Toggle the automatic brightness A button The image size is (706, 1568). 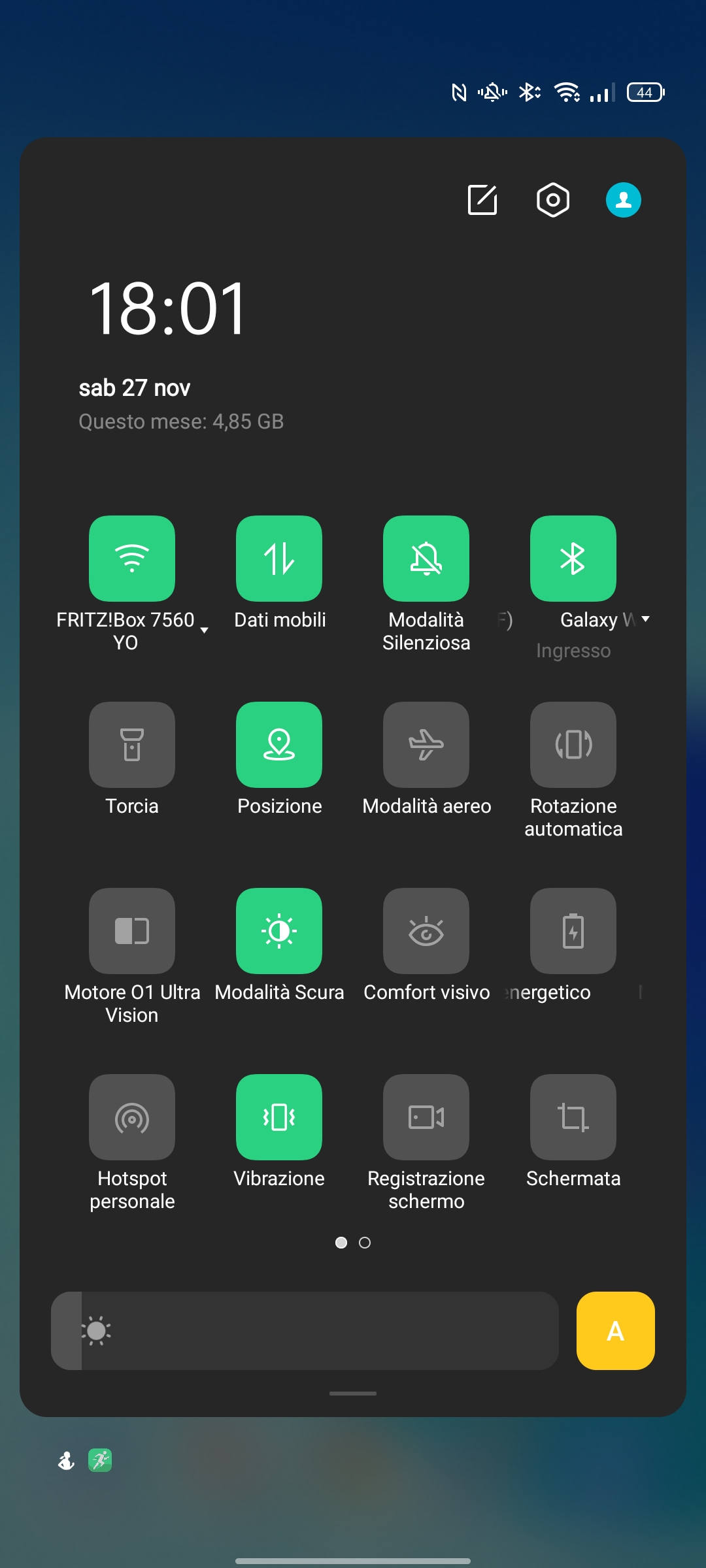point(616,1331)
